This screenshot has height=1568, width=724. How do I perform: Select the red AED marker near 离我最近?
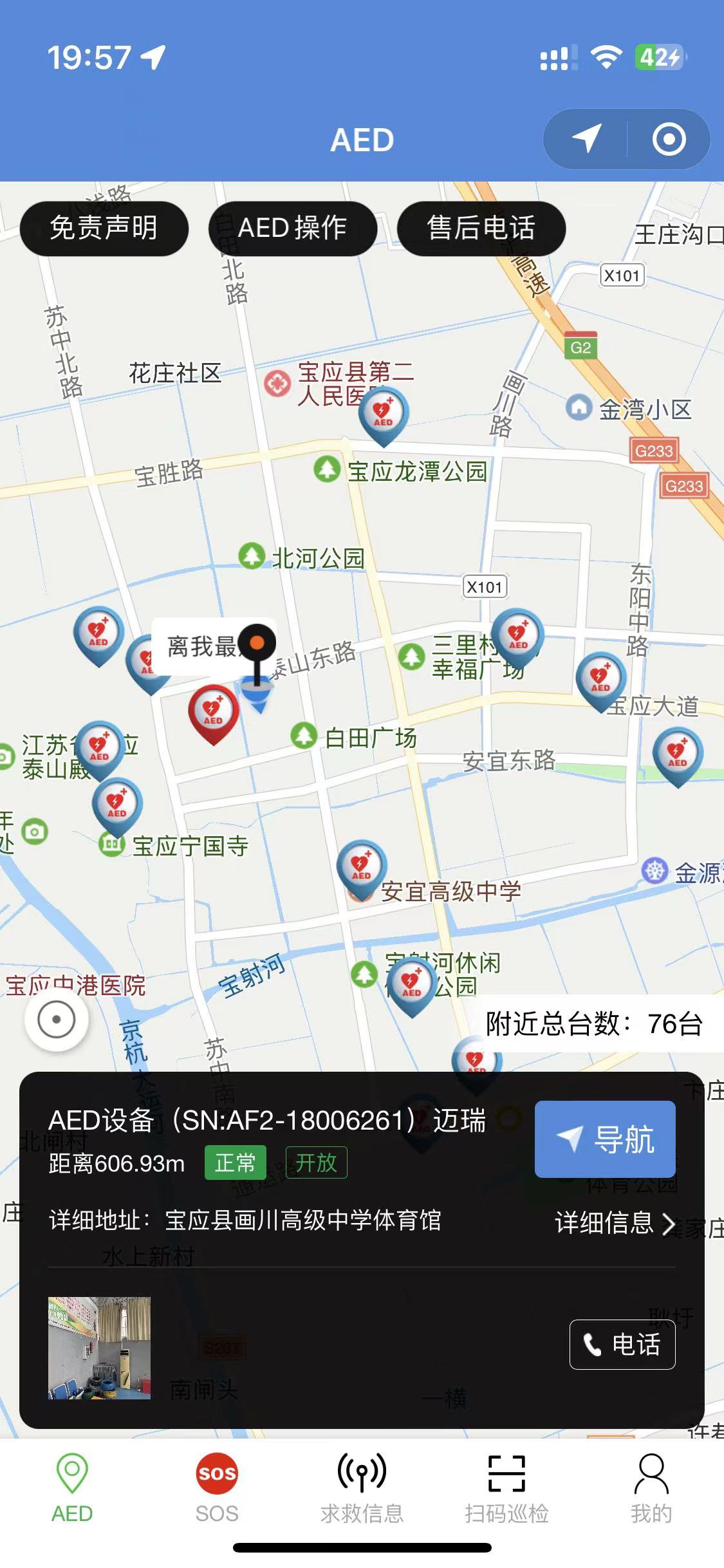tap(213, 711)
